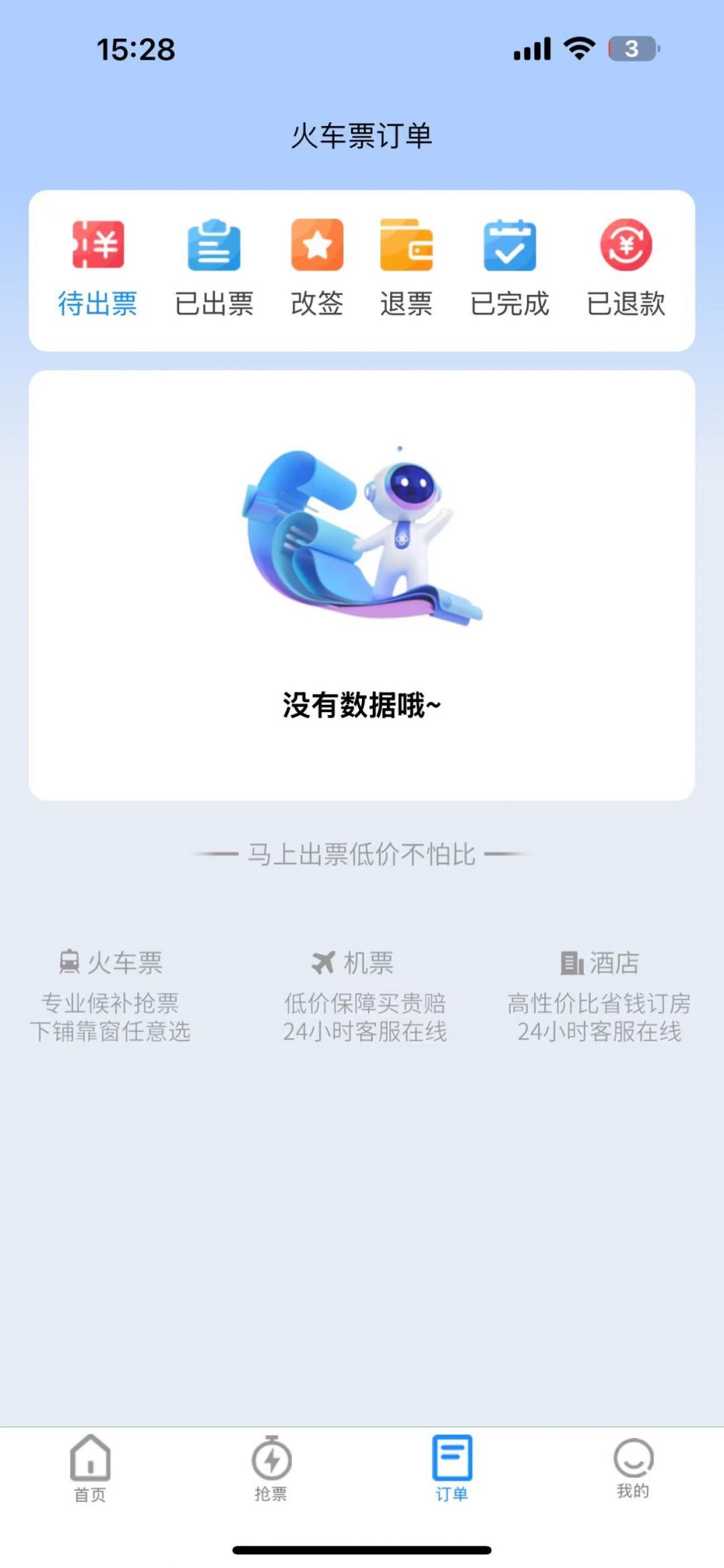
Task: Open the 我的 profile tab
Action: point(633,1467)
